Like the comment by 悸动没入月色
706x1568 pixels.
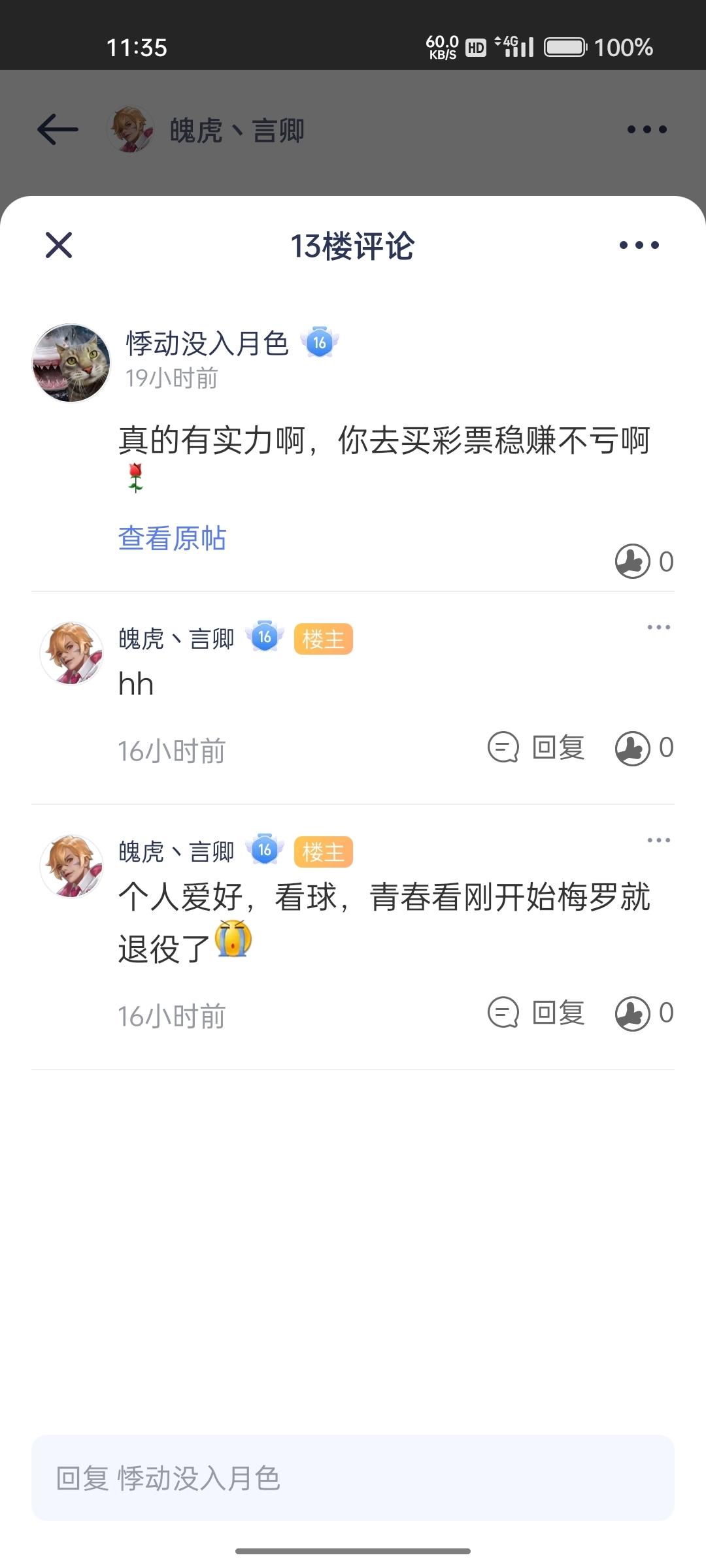[644, 561]
